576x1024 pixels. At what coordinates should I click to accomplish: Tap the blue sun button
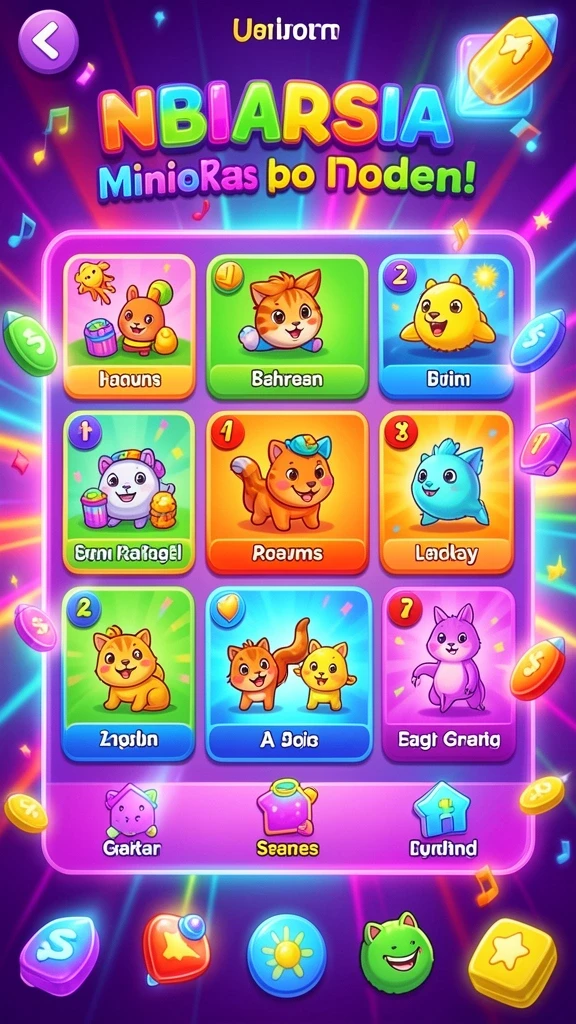point(286,955)
